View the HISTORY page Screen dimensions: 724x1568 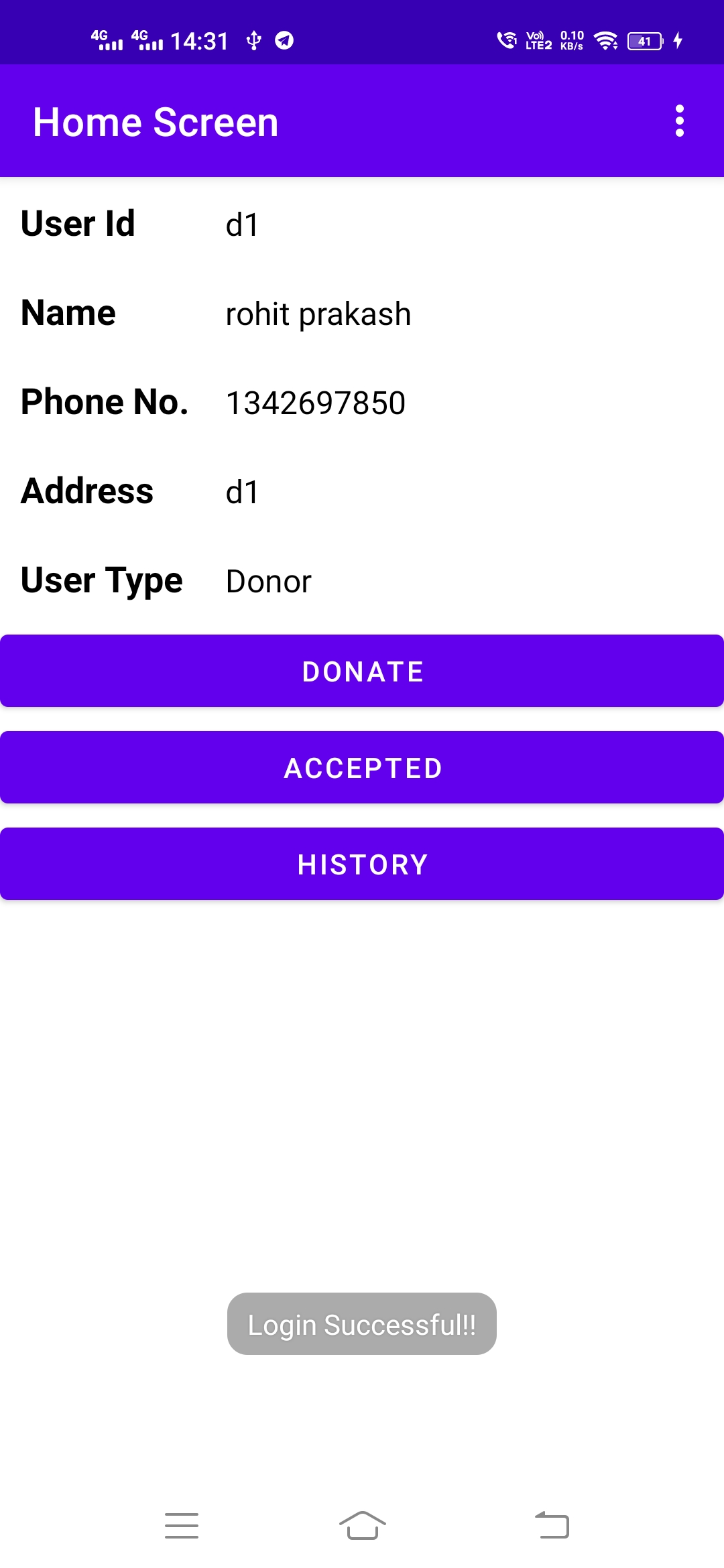pyautogui.click(x=362, y=864)
